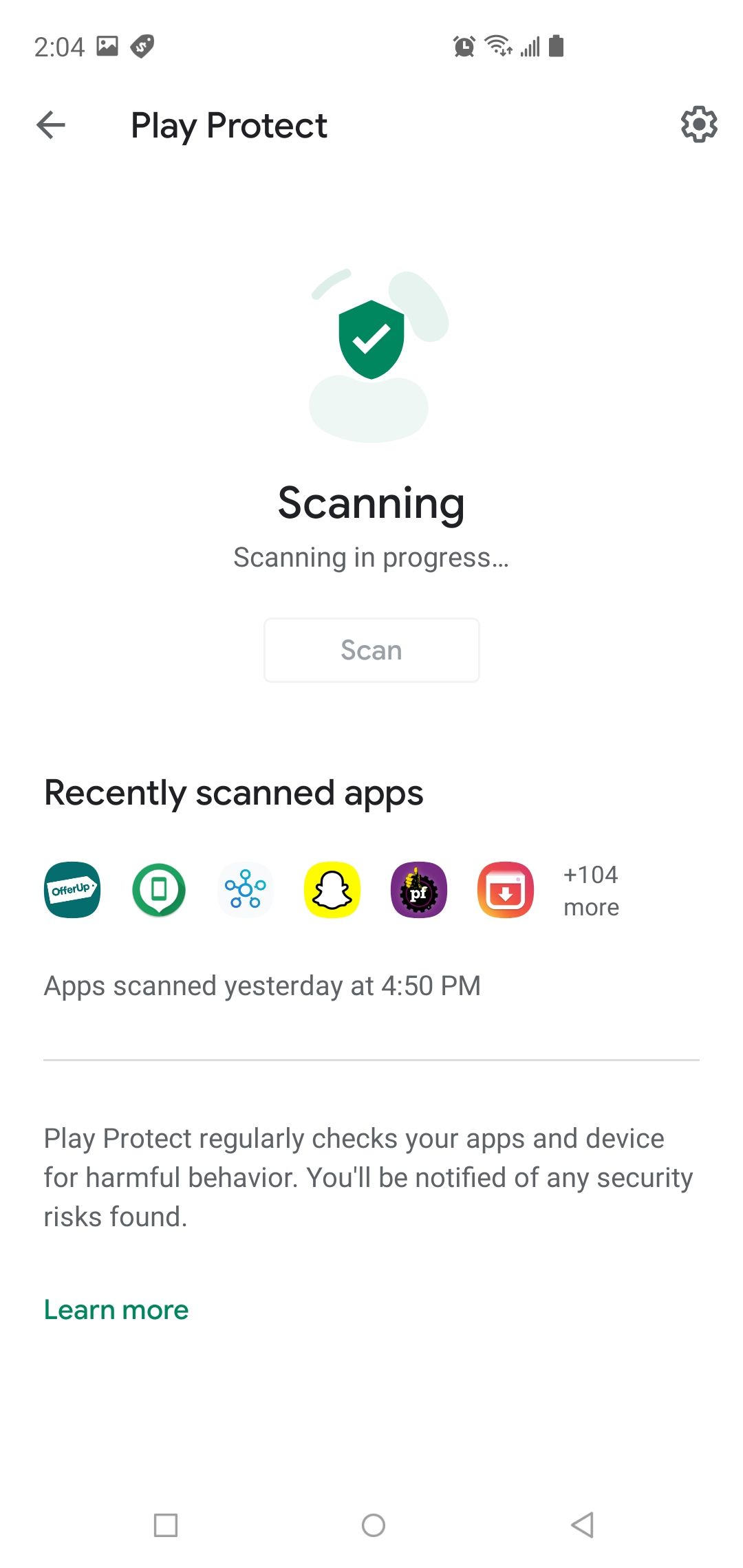Tap the clock showing 2:04
The height and width of the screenshot is (1568, 743).
(x=61, y=46)
